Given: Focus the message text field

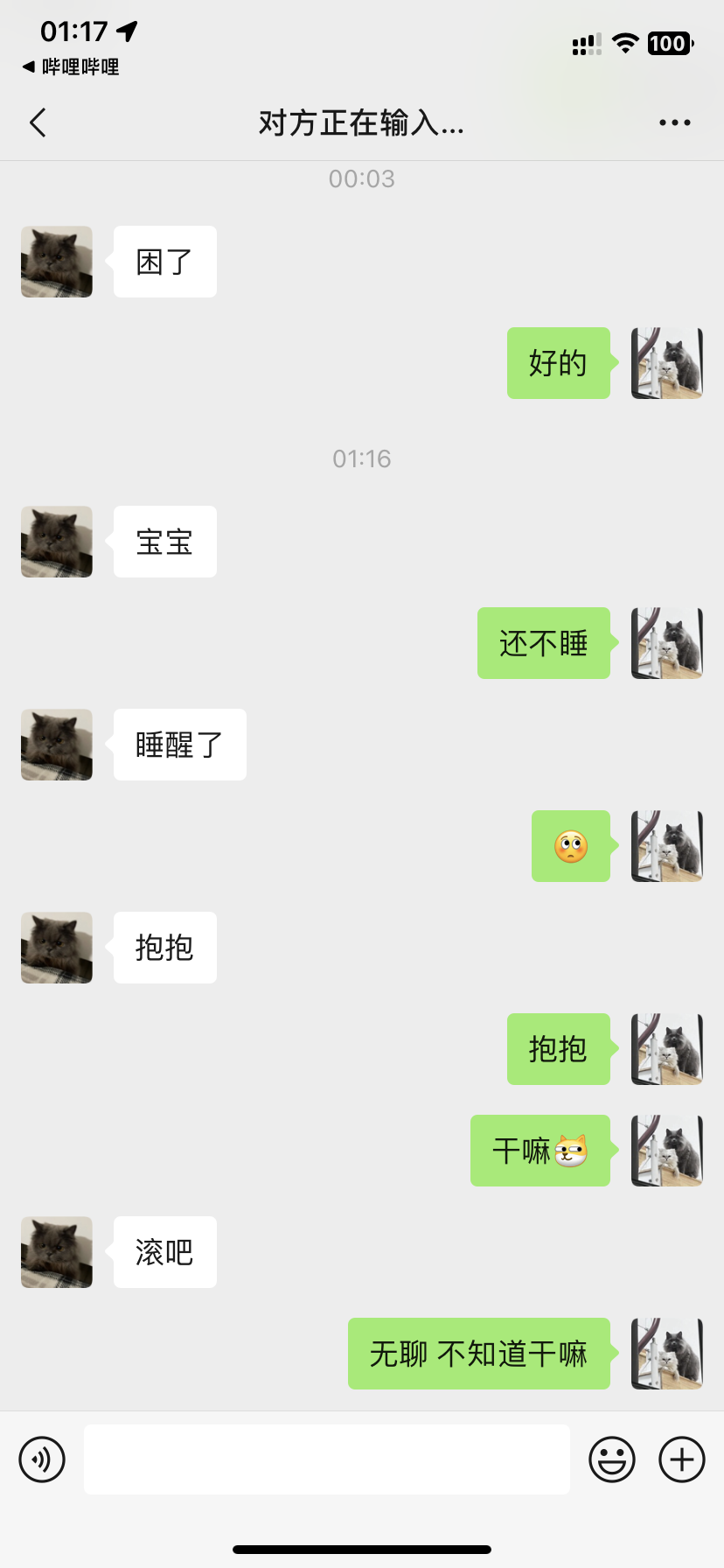Looking at the screenshot, I should 326,1459.
